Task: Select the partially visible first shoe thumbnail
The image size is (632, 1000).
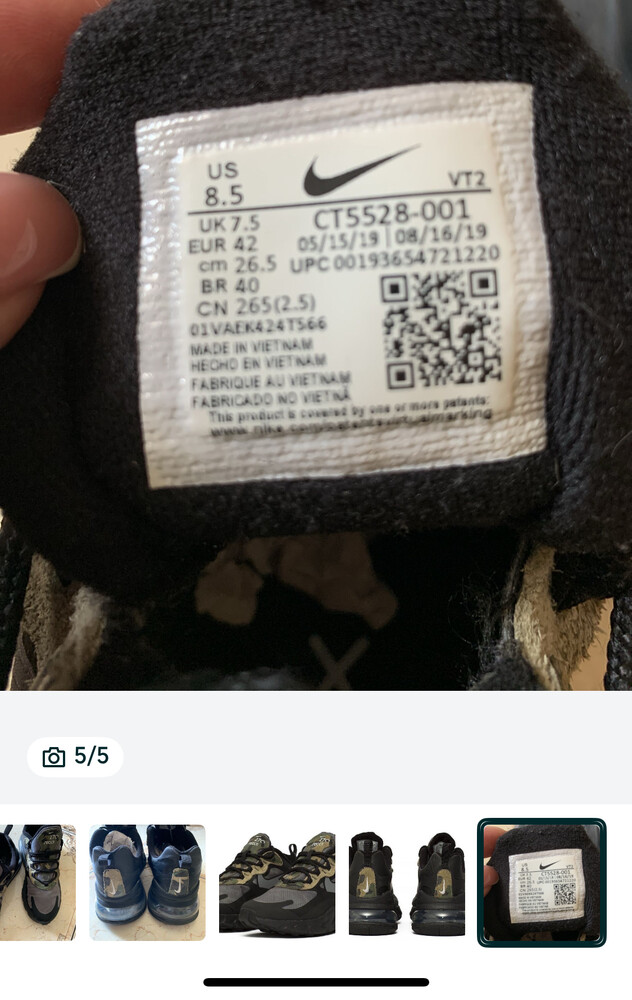Action: [37, 881]
